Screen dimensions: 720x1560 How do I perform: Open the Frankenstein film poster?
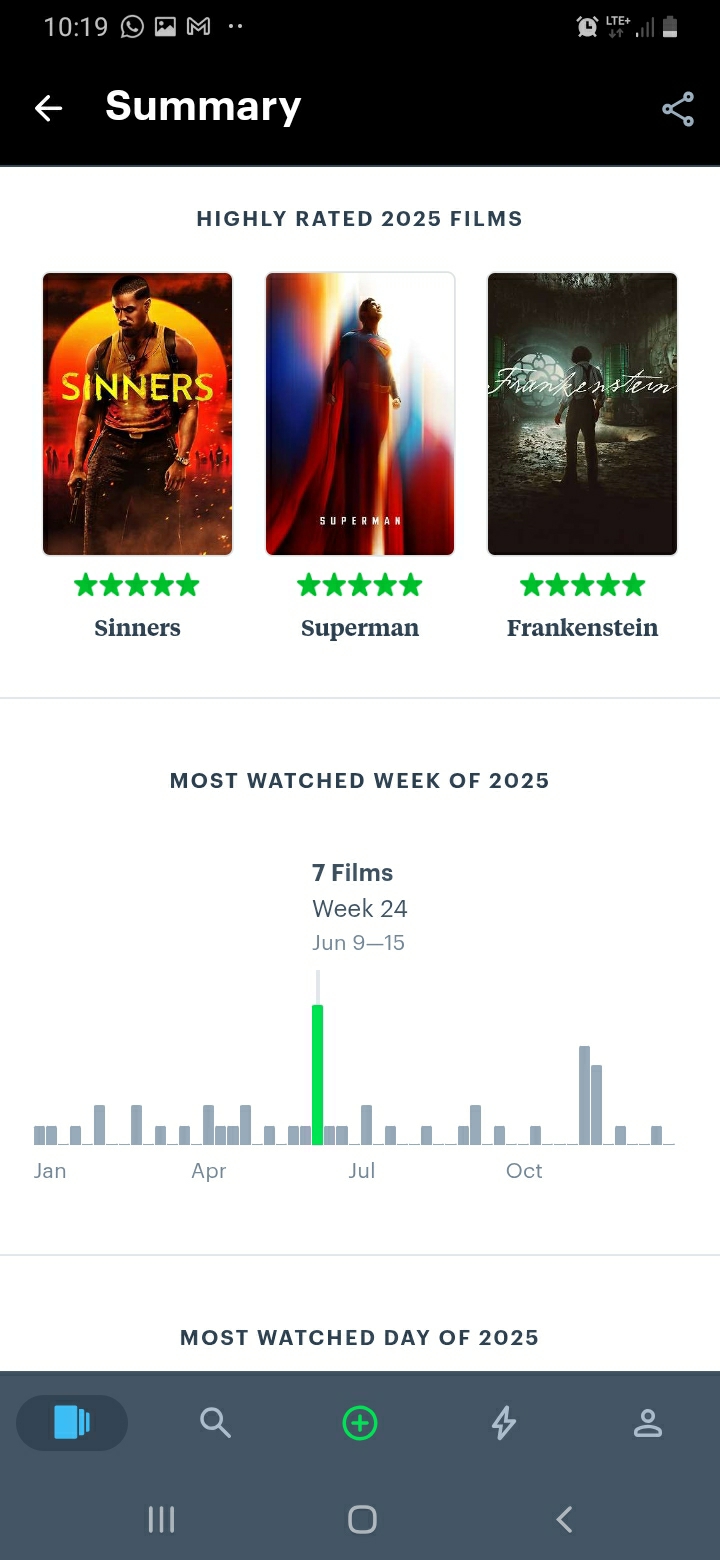tap(582, 413)
